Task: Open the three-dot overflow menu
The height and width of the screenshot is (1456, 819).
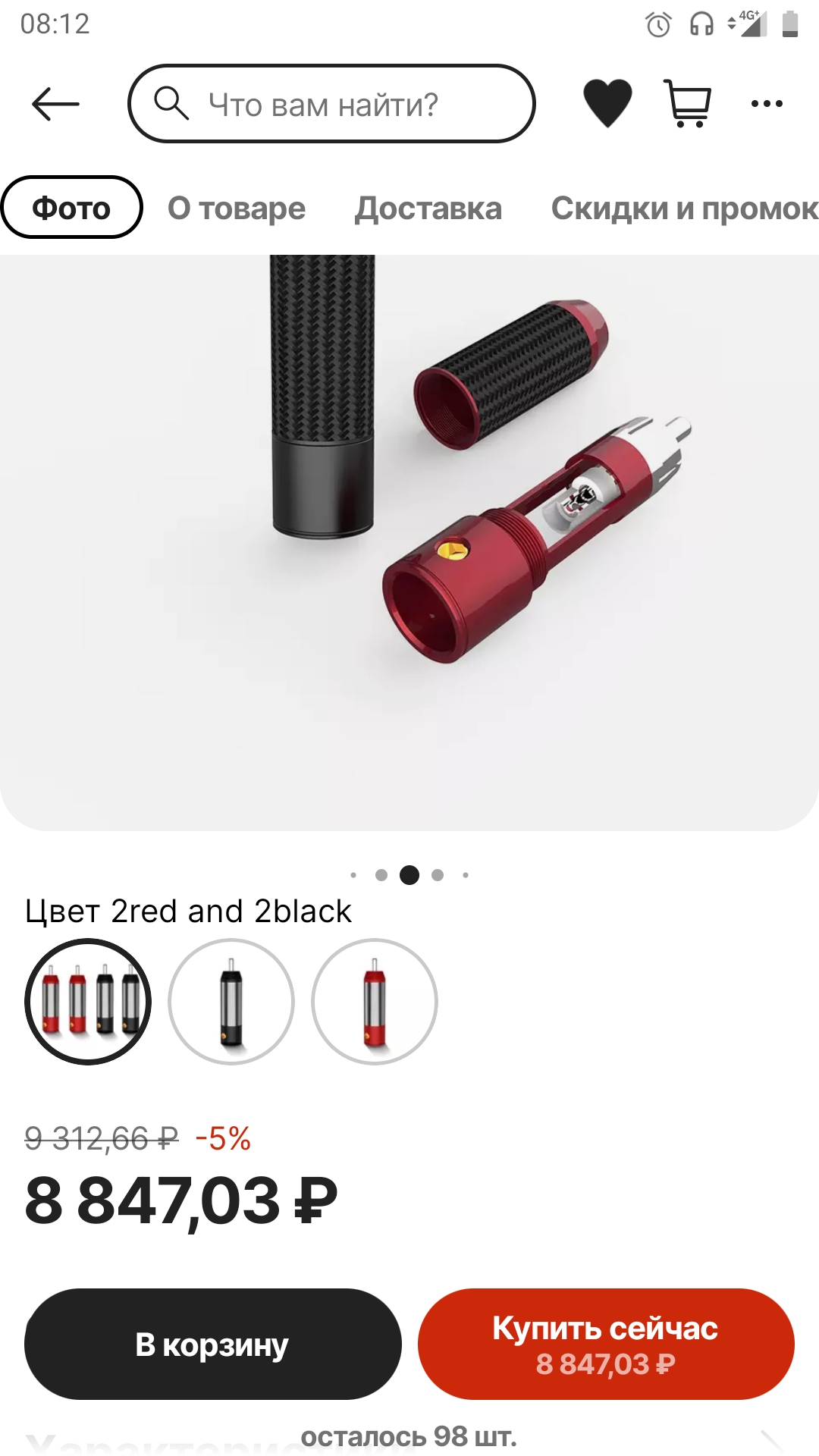Action: [x=767, y=104]
